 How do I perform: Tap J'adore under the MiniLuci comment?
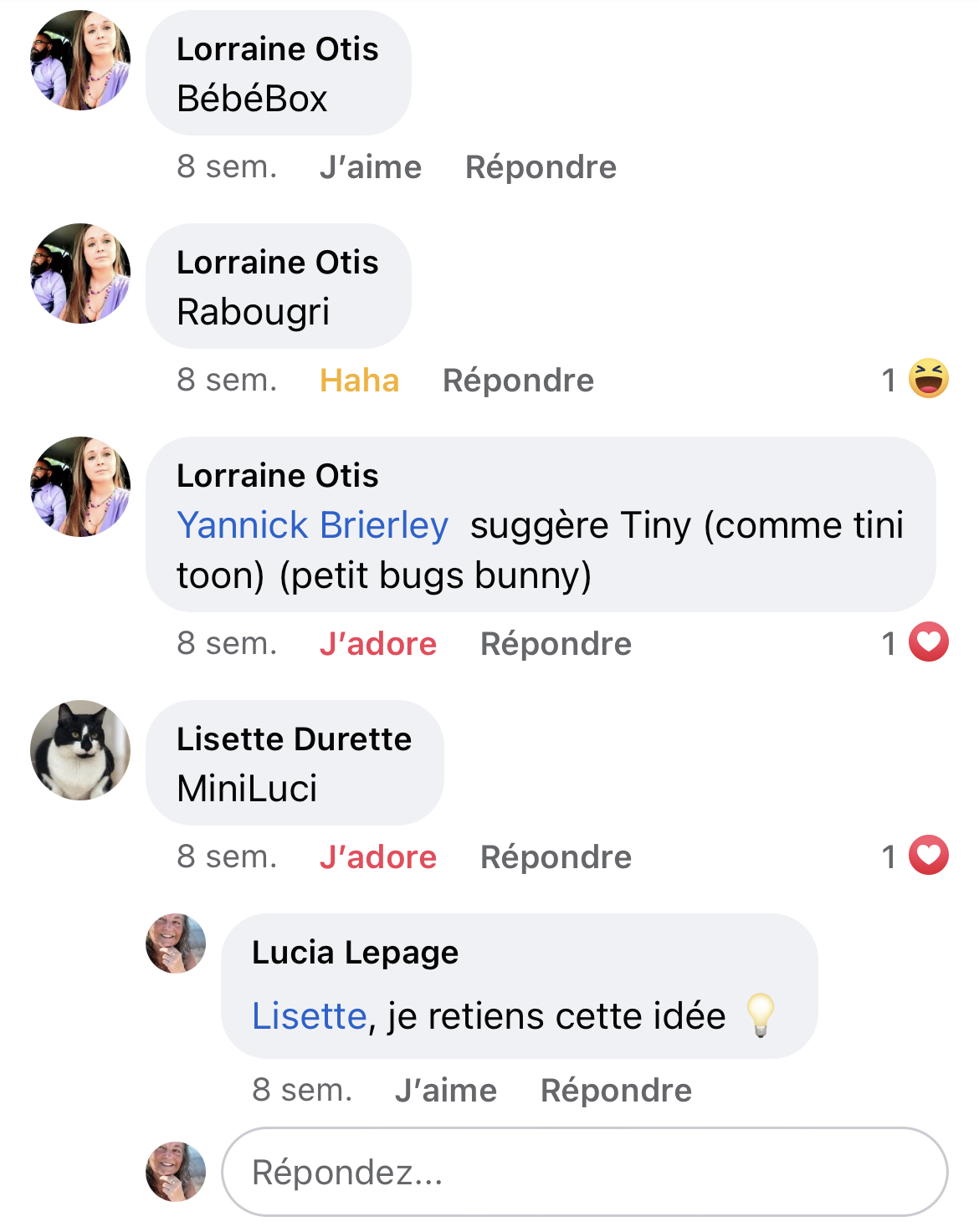click(x=377, y=857)
